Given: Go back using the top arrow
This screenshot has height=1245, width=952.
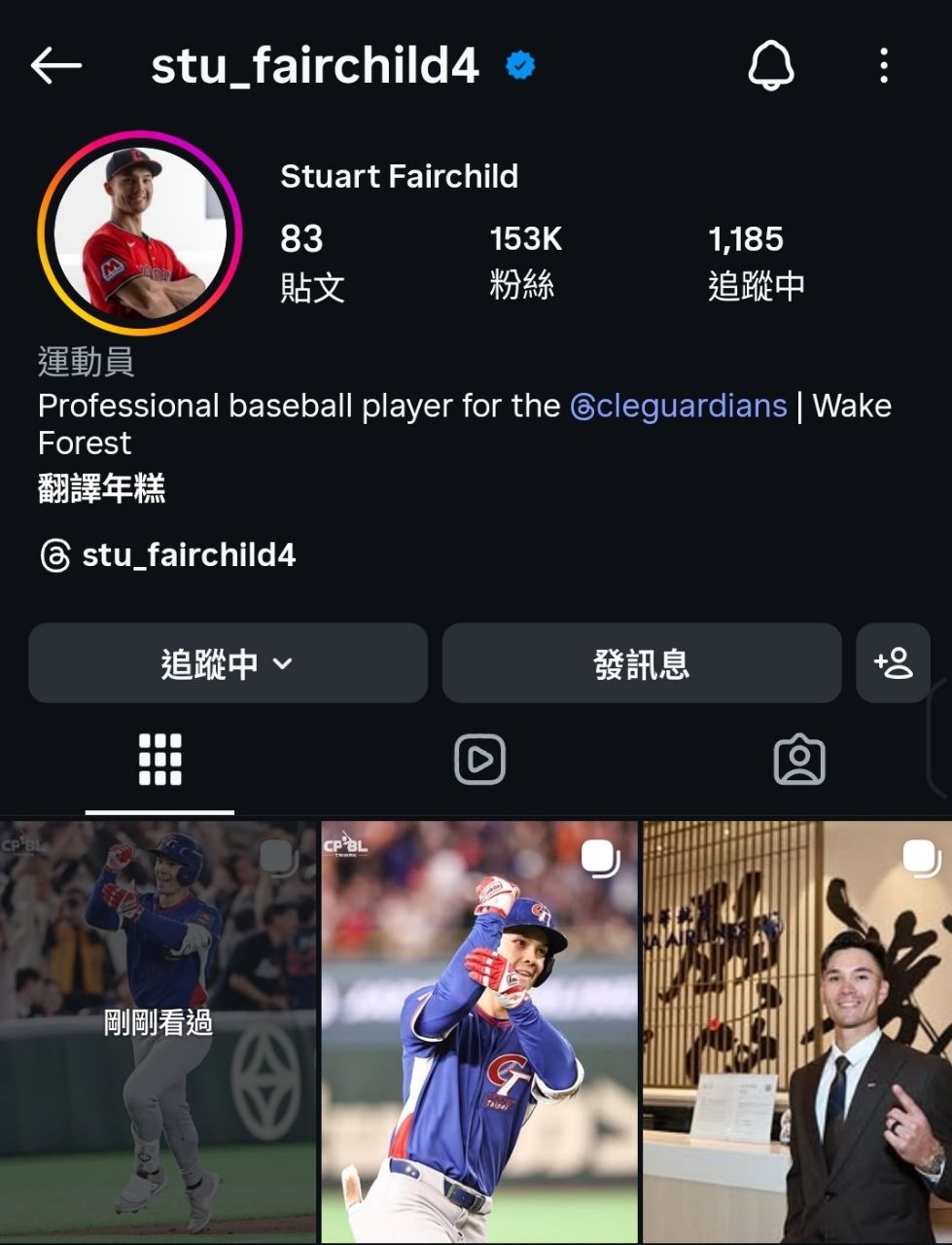Looking at the screenshot, I should click(x=55, y=66).
